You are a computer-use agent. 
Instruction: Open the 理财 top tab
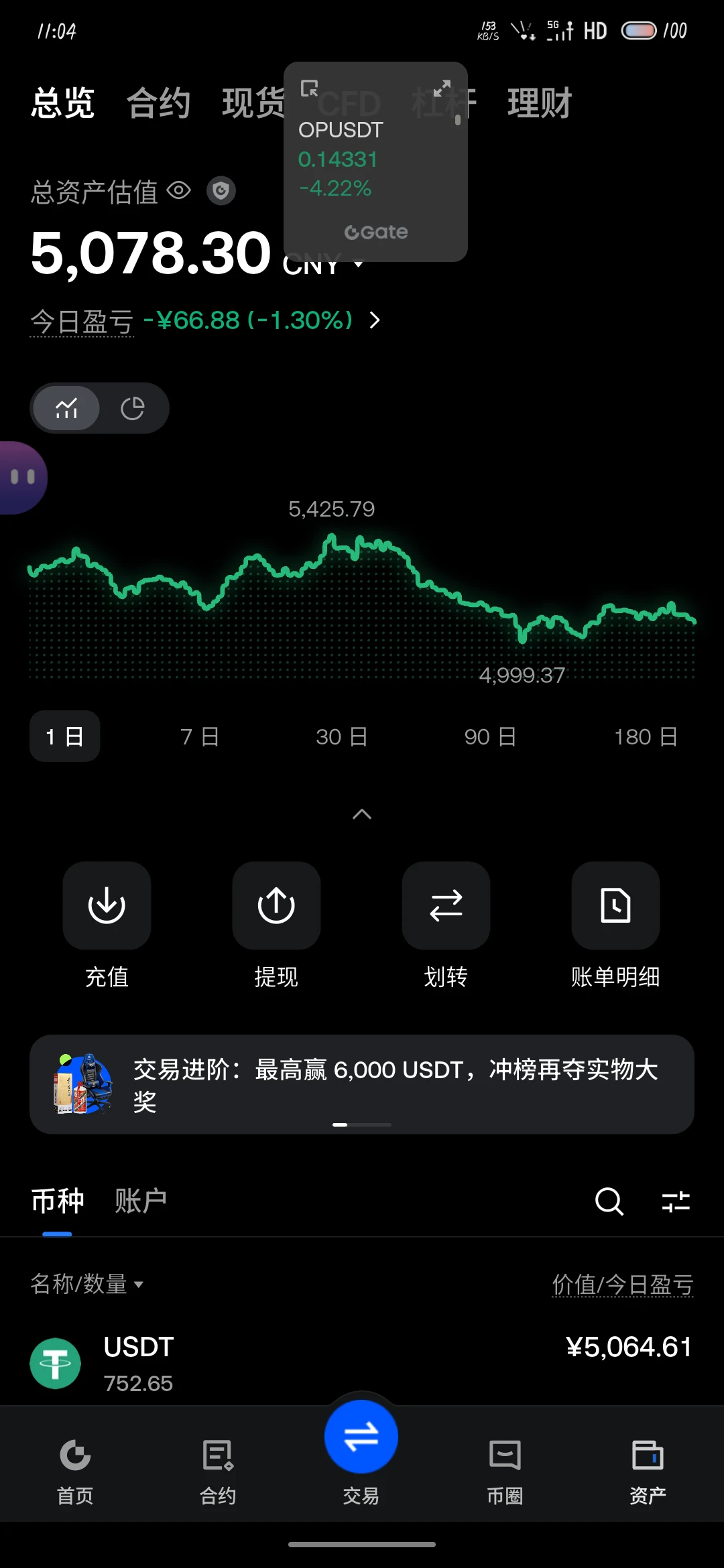[x=540, y=103]
